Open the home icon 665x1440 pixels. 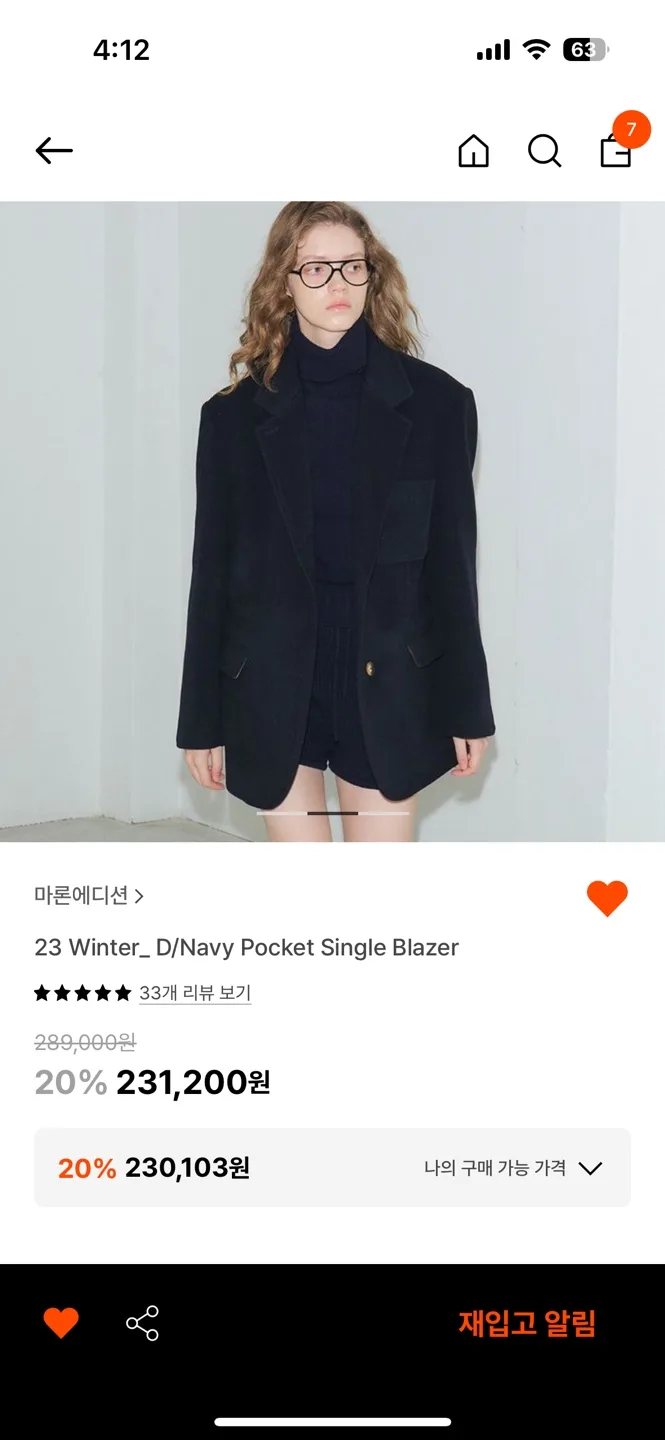473,151
